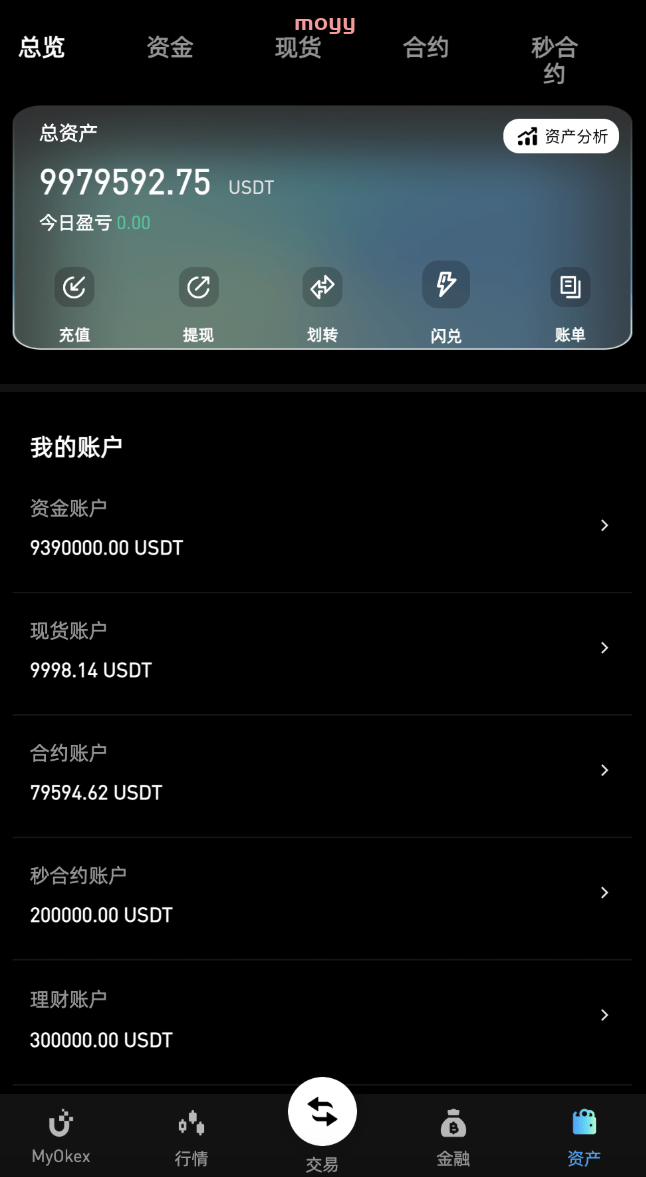Switch to the 行情 market tab
Viewport: 646px width, 1177px height.
[191, 1138]
